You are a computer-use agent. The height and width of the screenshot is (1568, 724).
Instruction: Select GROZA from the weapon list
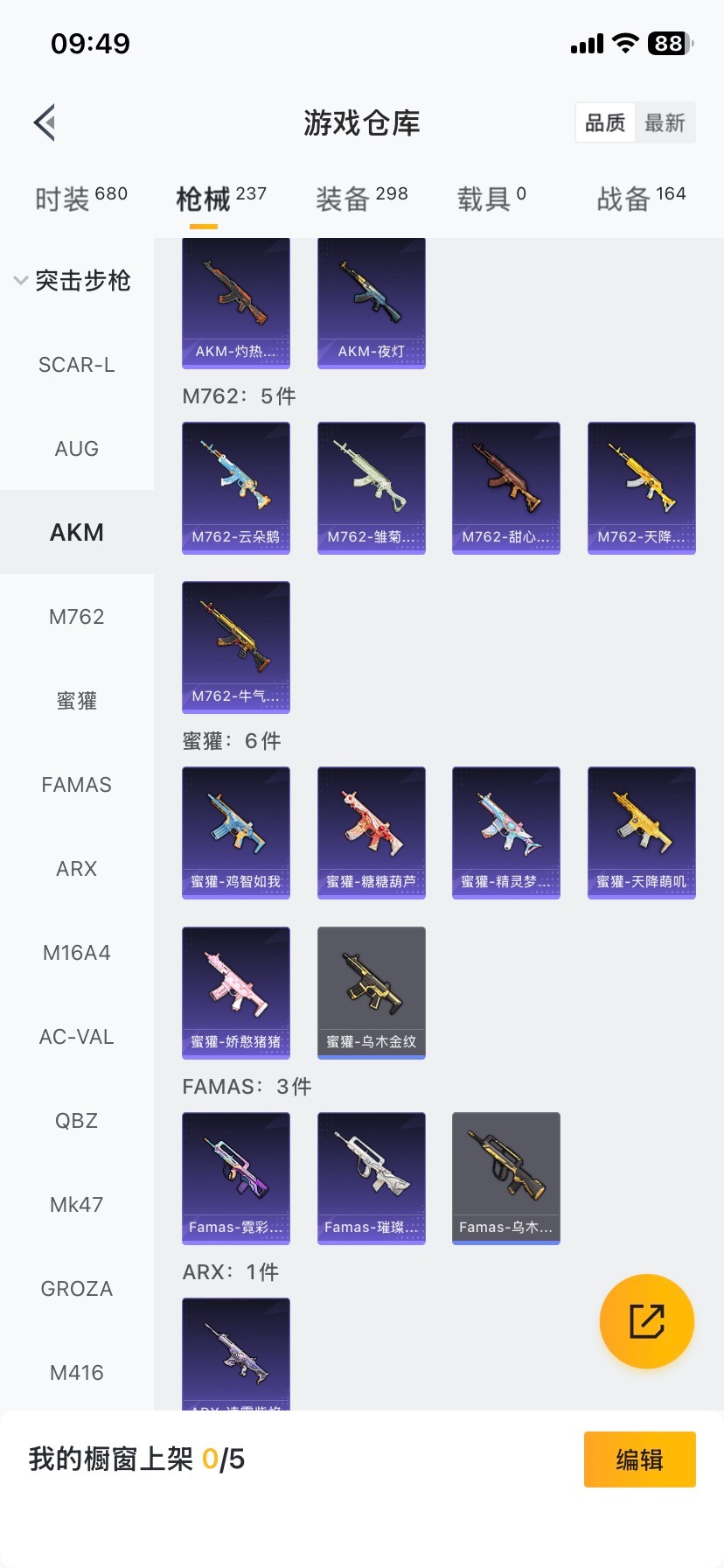76,1288
